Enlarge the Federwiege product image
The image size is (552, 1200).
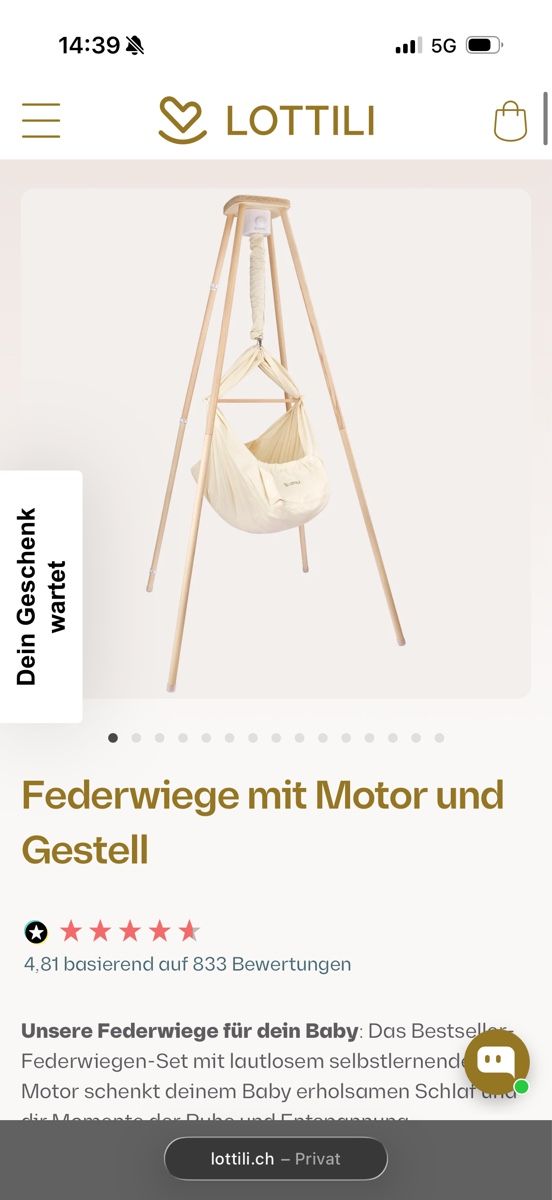276,443
